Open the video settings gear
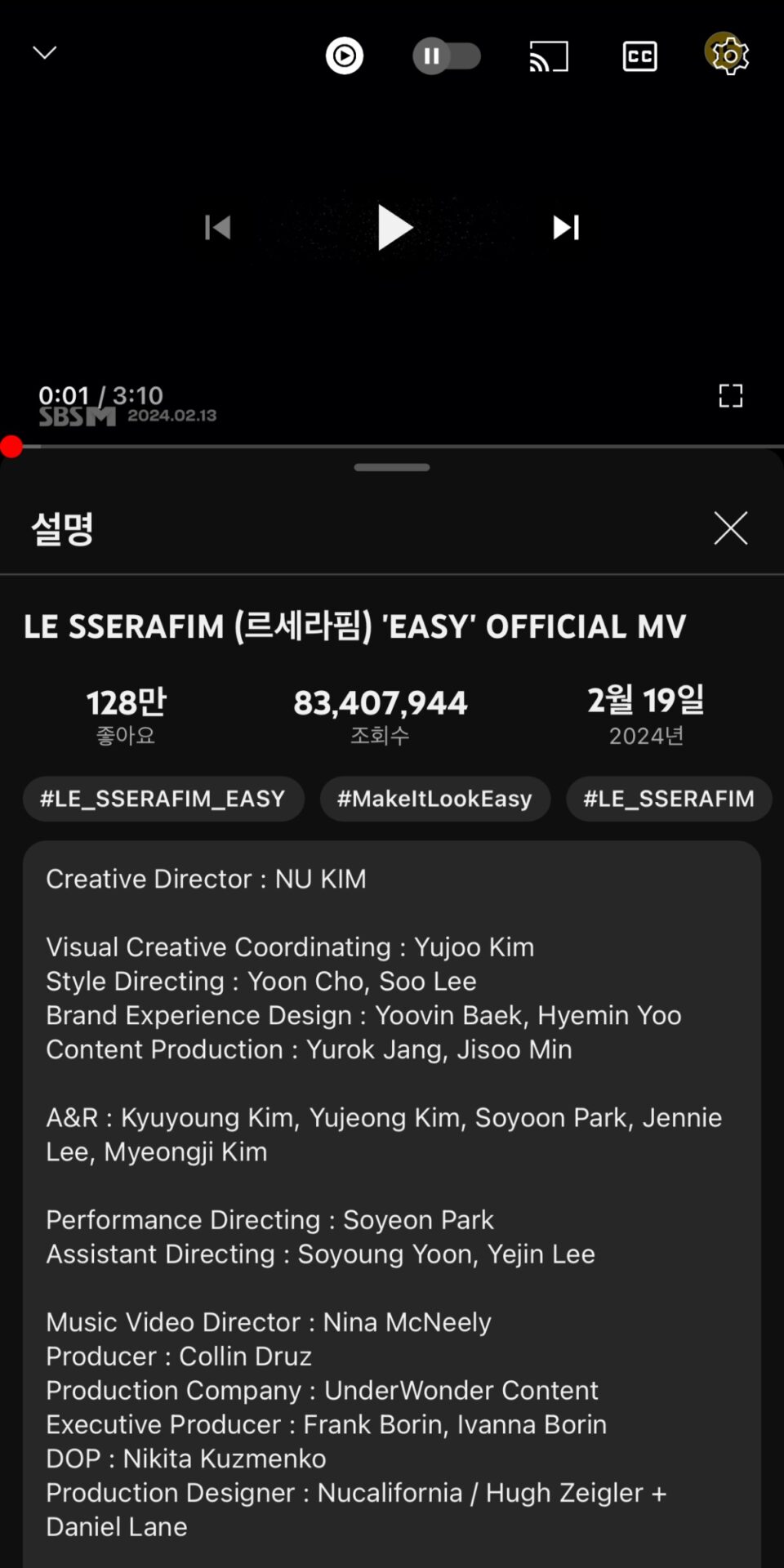 point(728,55)
